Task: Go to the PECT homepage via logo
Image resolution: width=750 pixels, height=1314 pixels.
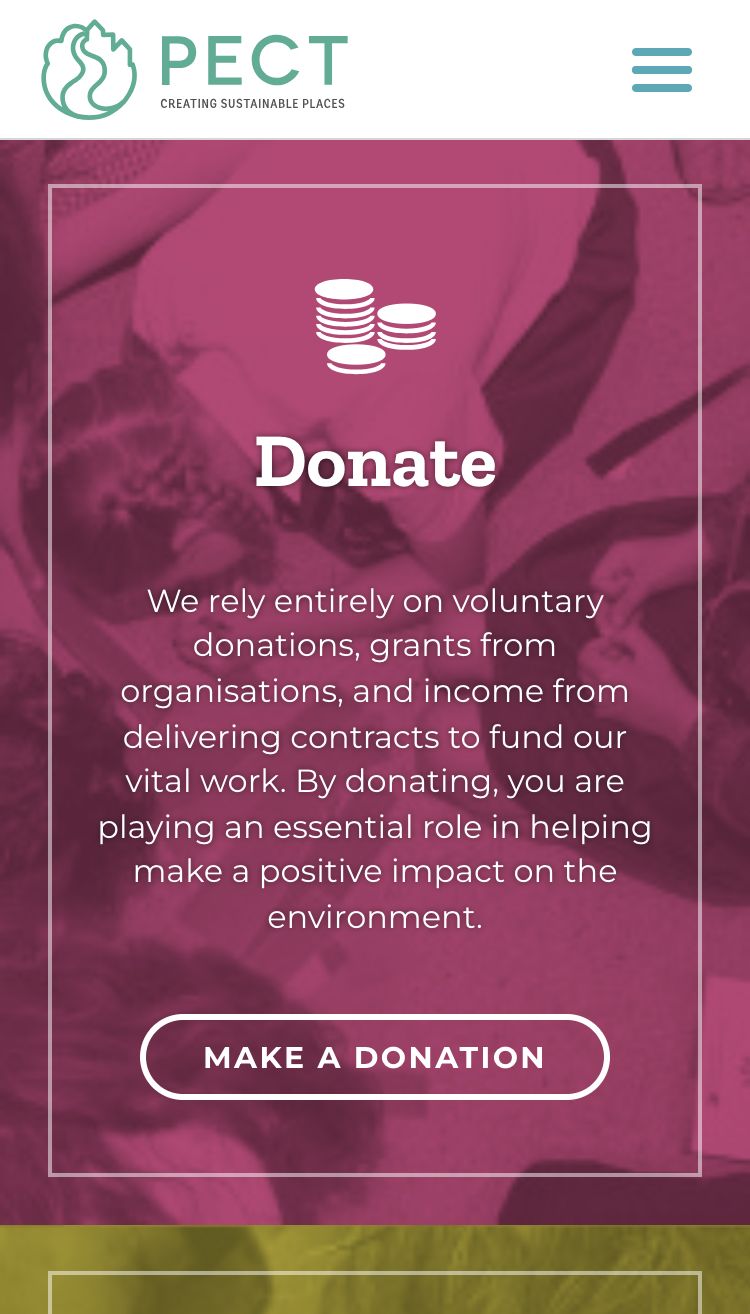Action: [194, 70]
